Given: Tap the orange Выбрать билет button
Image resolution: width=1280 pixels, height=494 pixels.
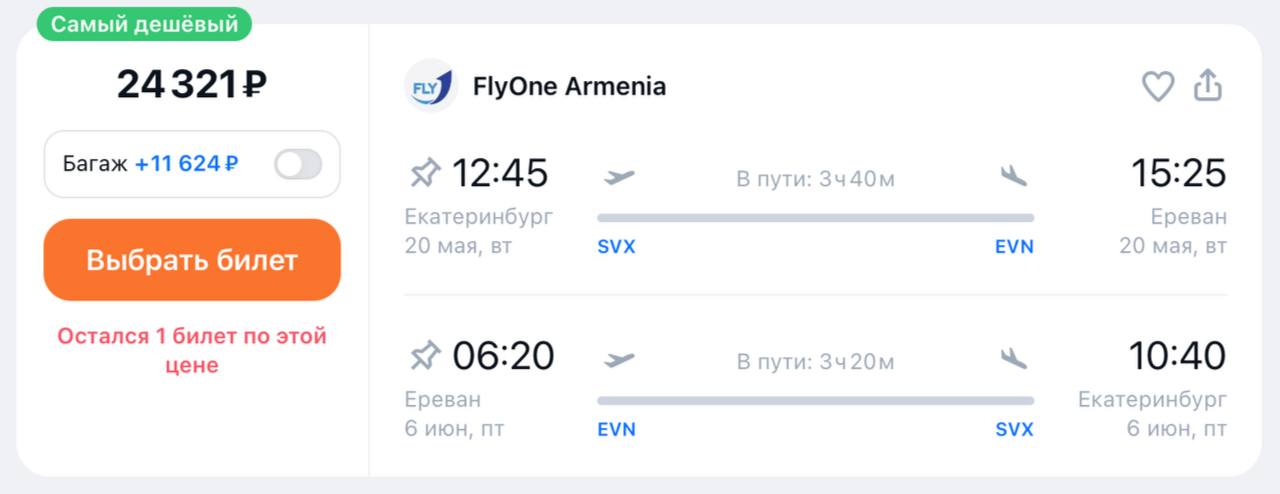Looking at the screenshot, I should click(192, 260).
